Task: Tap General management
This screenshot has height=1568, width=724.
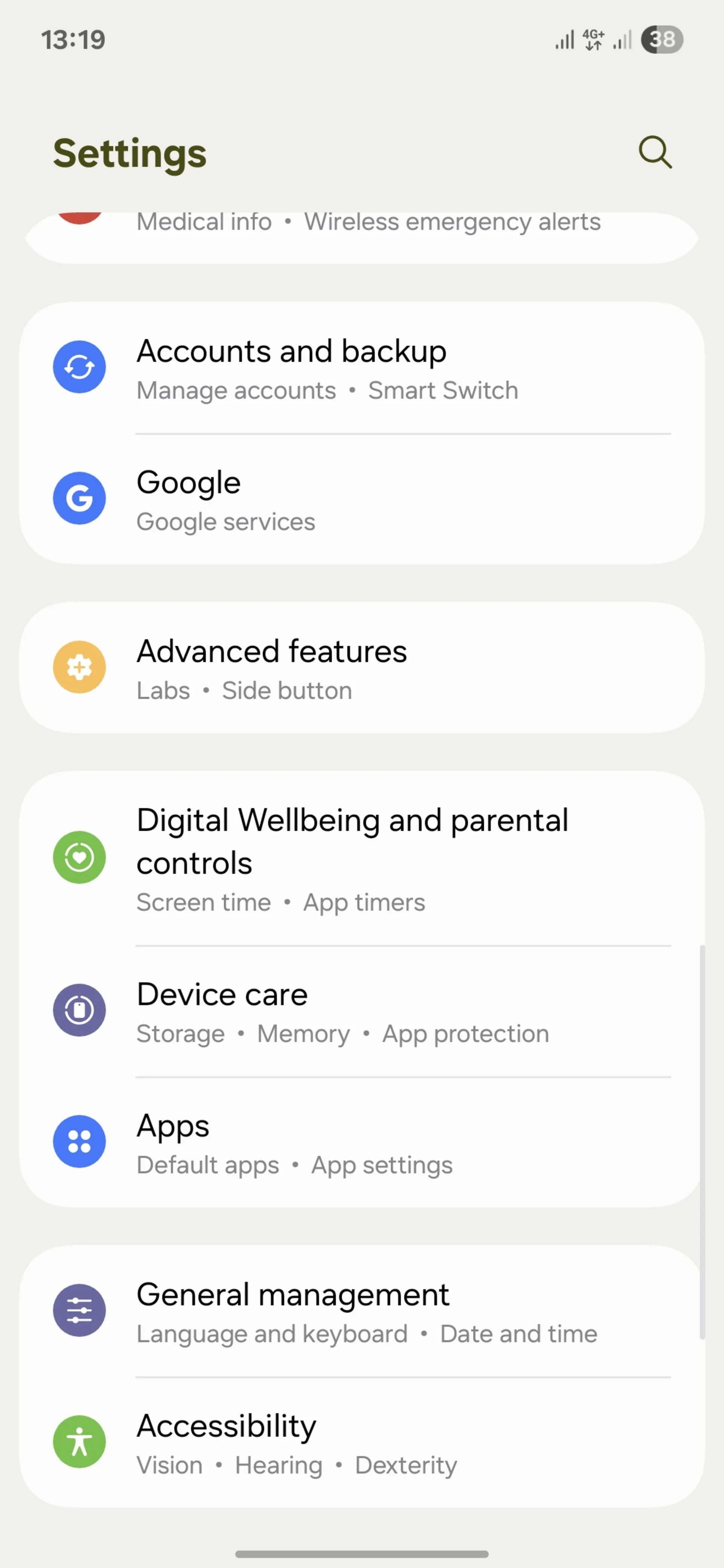Action: click(x=362, y=1311)
